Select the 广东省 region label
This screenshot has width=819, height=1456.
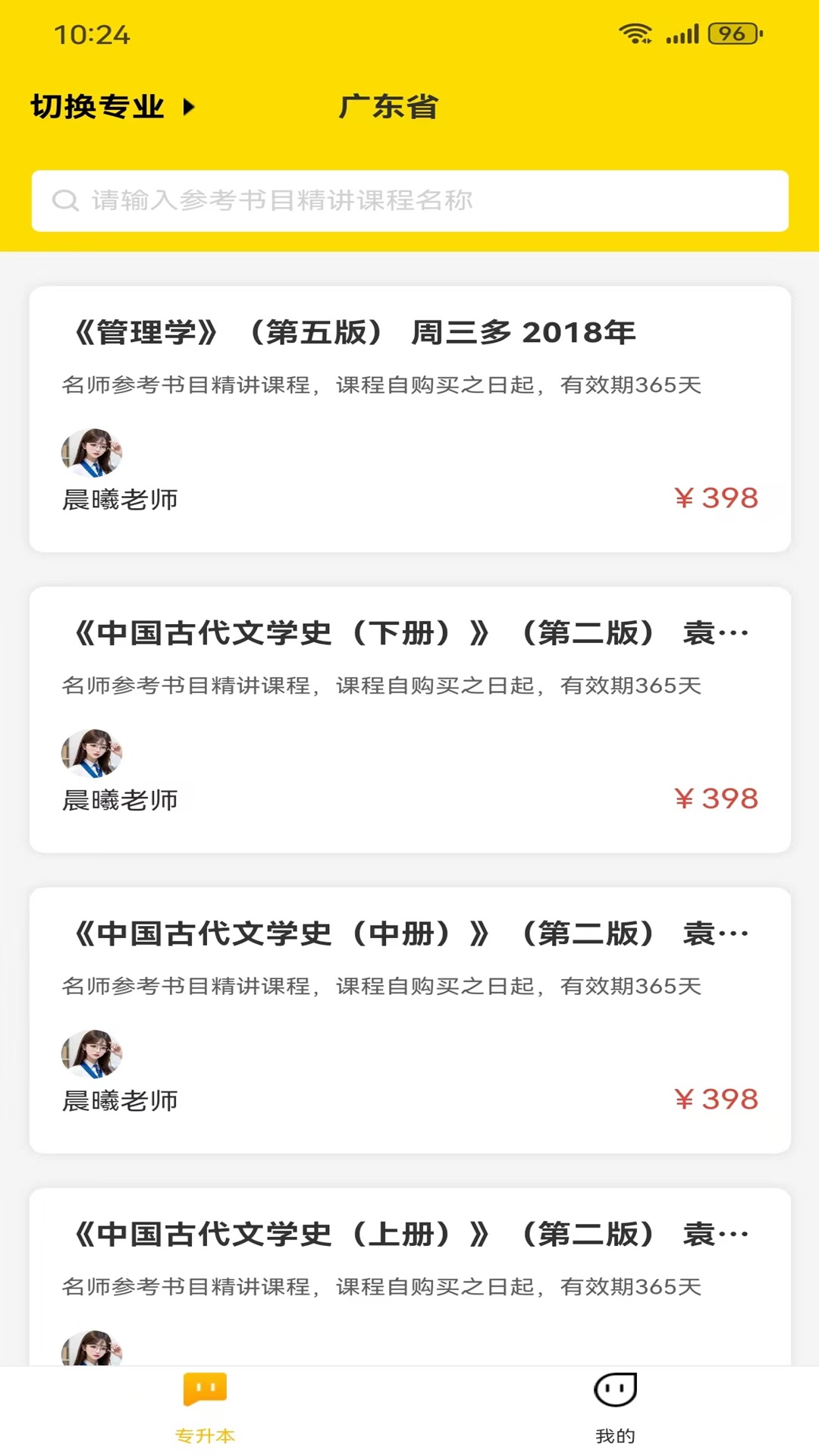coord(389,107)
